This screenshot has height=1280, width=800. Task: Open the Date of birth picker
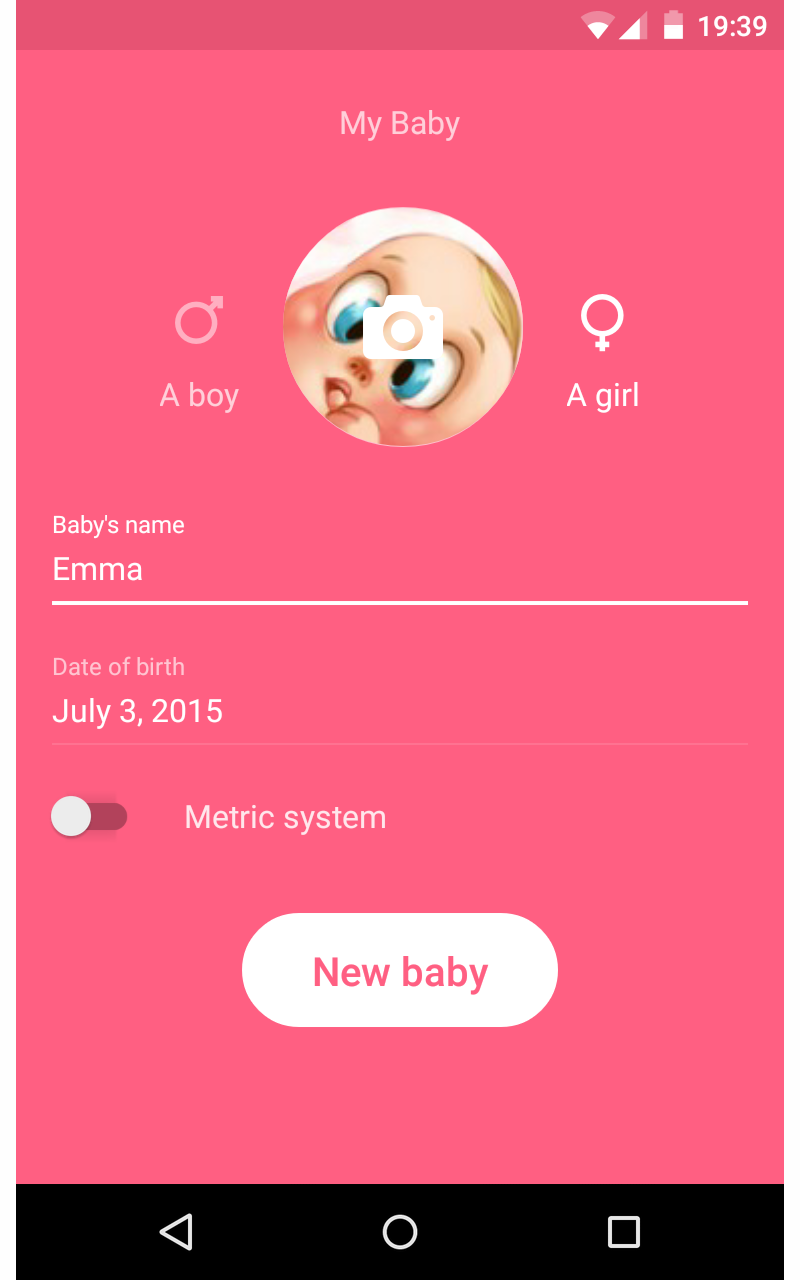398,710
